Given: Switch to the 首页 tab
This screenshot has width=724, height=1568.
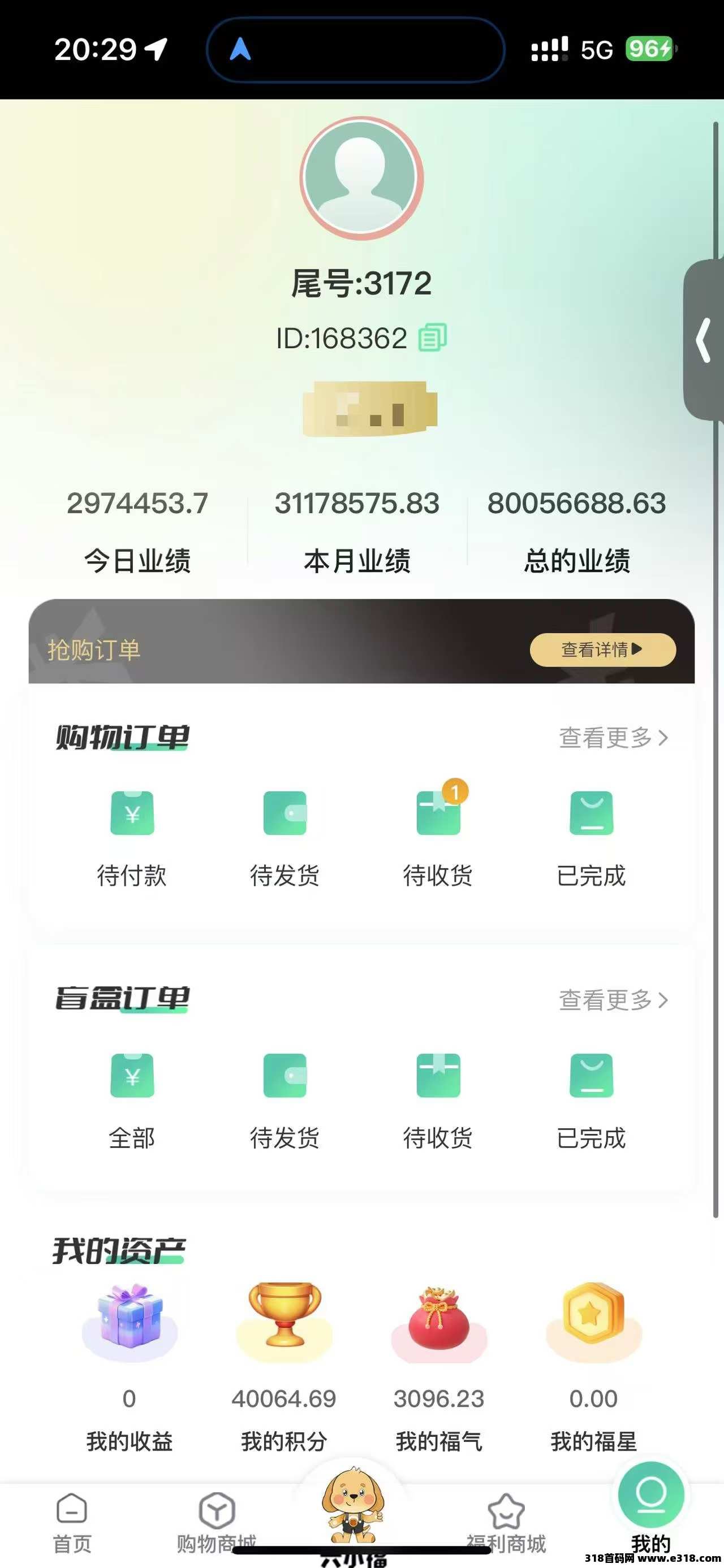Looking at the screenshot, I should point(72,1522).
